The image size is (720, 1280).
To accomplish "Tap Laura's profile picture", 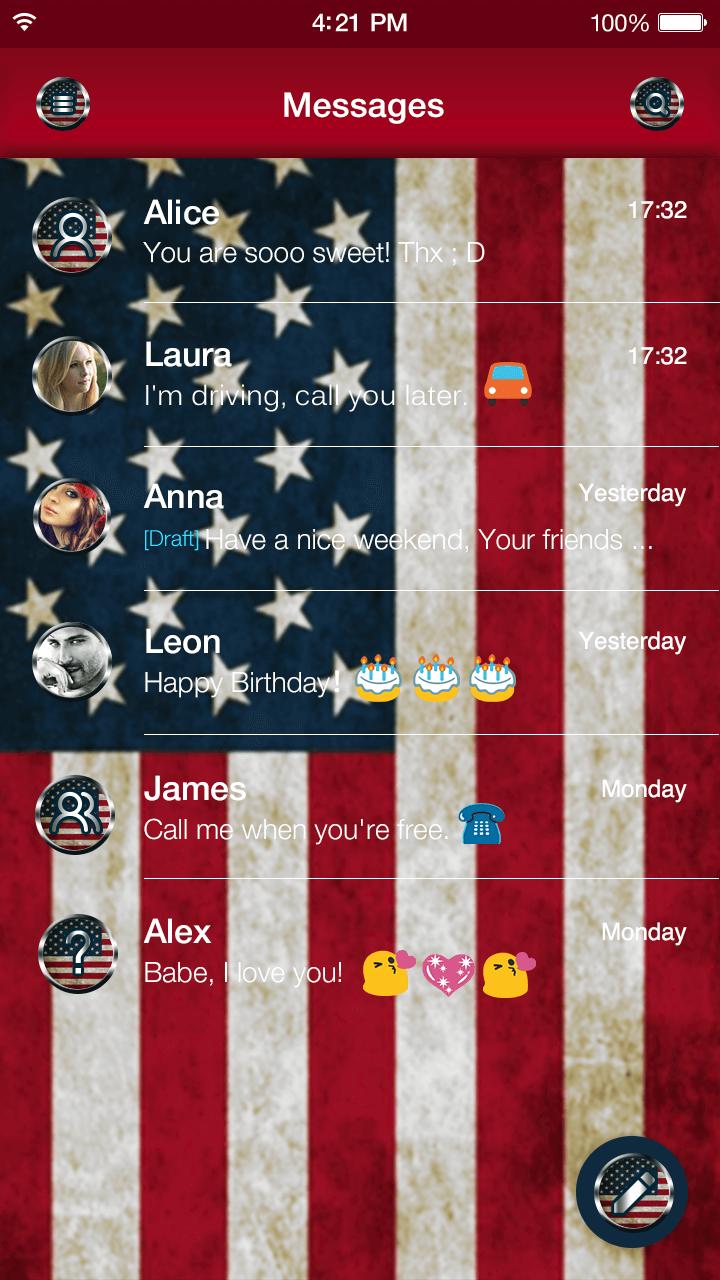I will point(71,376).
